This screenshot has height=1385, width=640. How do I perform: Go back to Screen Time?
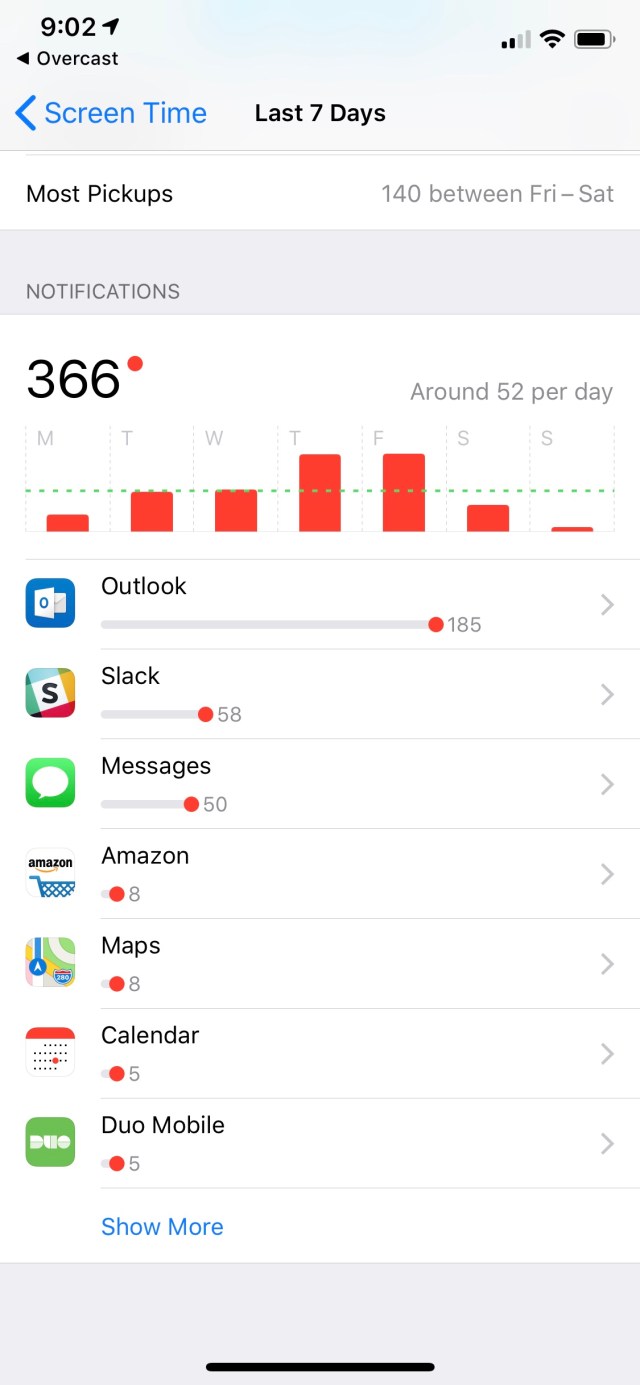click(x=111, y=113)
